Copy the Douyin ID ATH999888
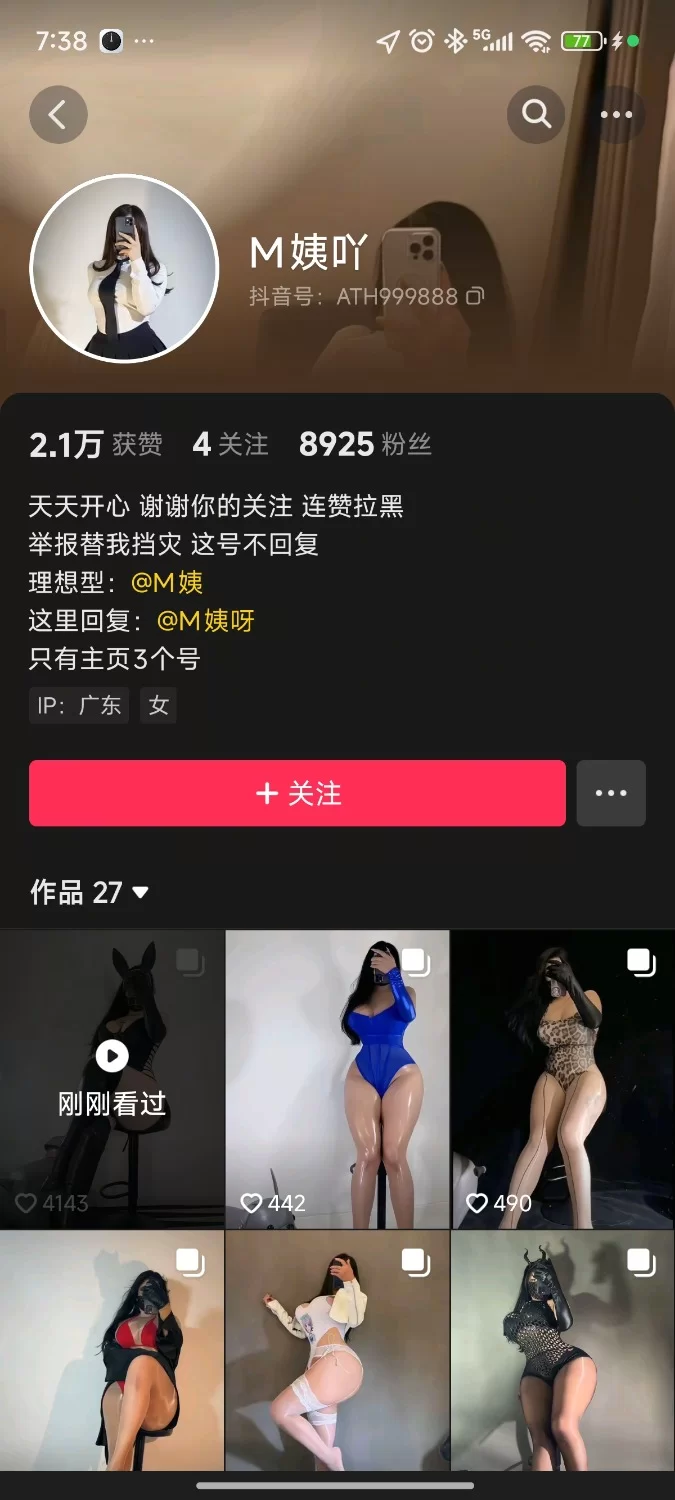The width and height of the screenshot is (675, 1500). pyautogui.click(x=476, y=296)
